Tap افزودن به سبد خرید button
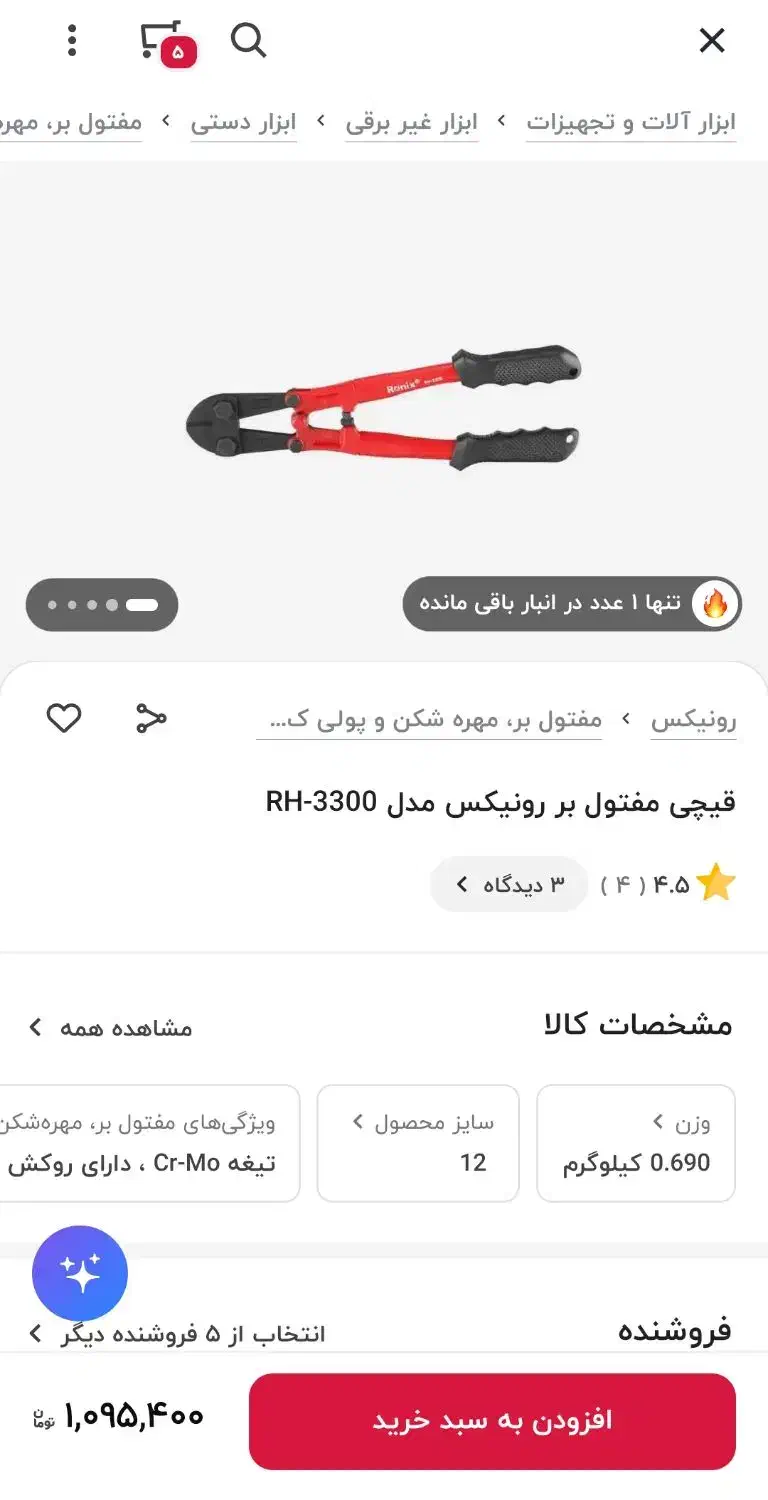Image resolution: width=768 pixels, height=1500 pixels. tap(492, 1422)
